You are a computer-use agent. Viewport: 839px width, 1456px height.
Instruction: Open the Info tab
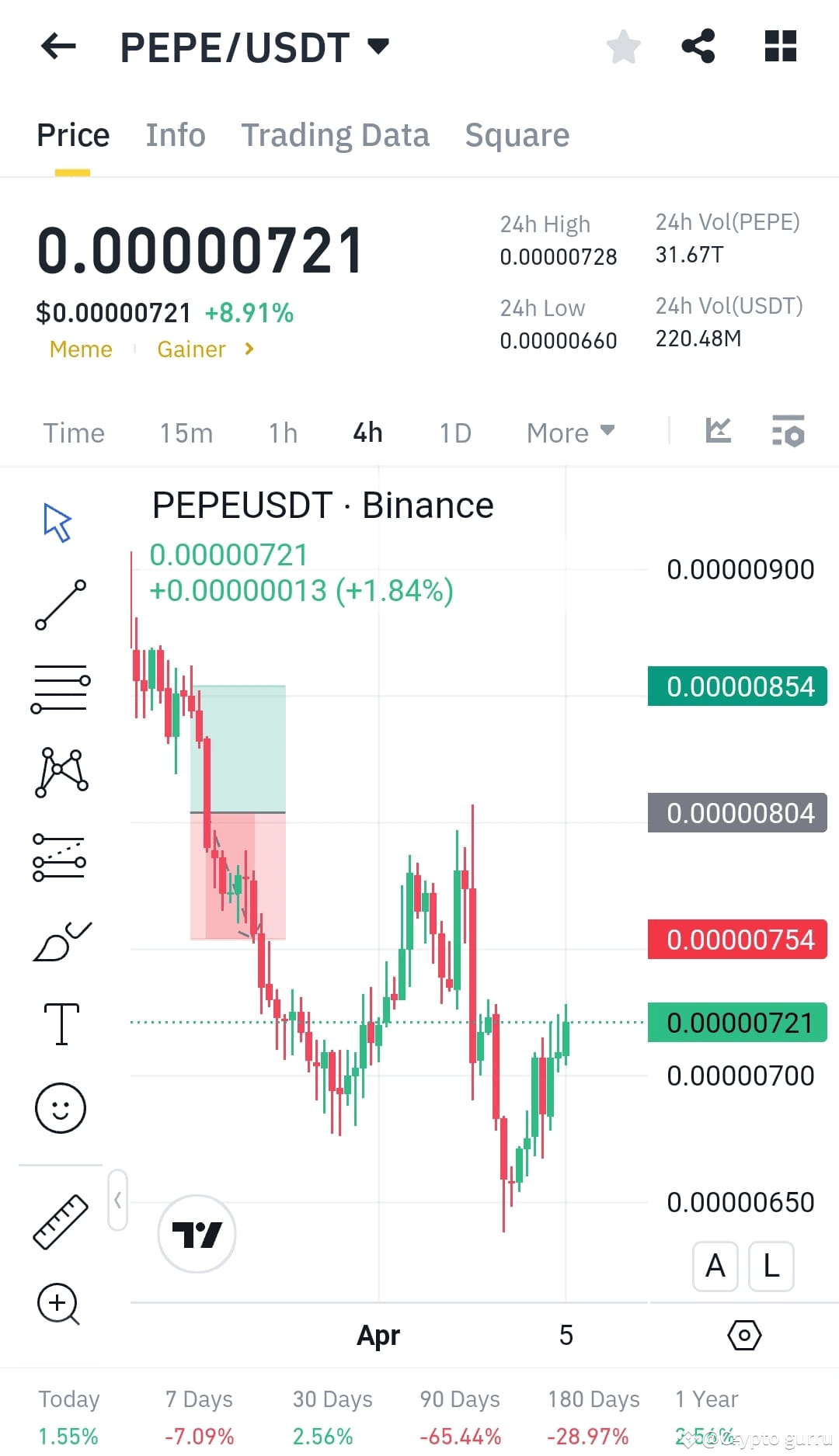point(175,134)
